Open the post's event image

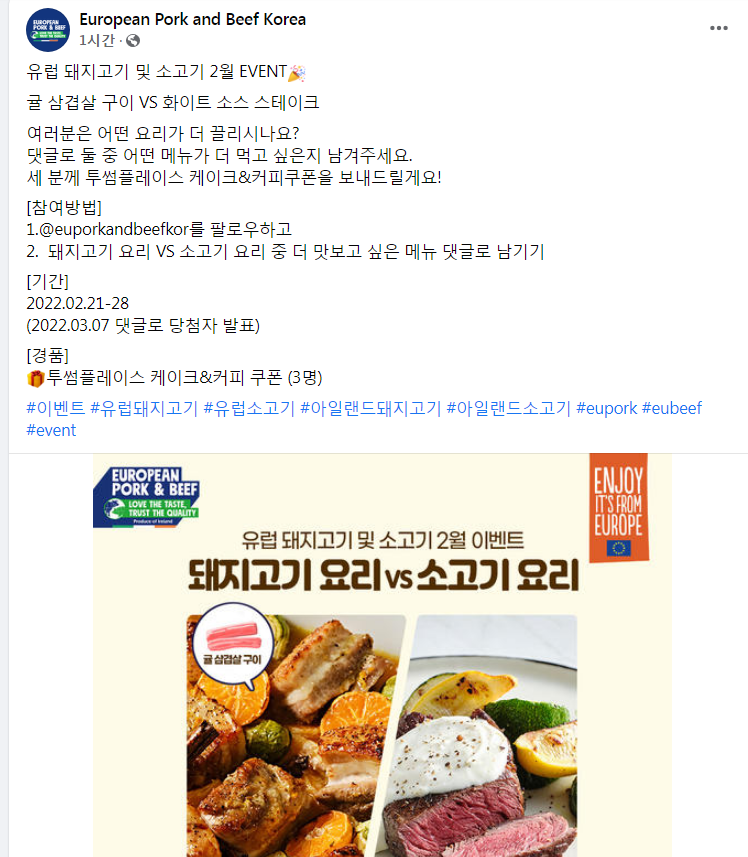[381, 655]
